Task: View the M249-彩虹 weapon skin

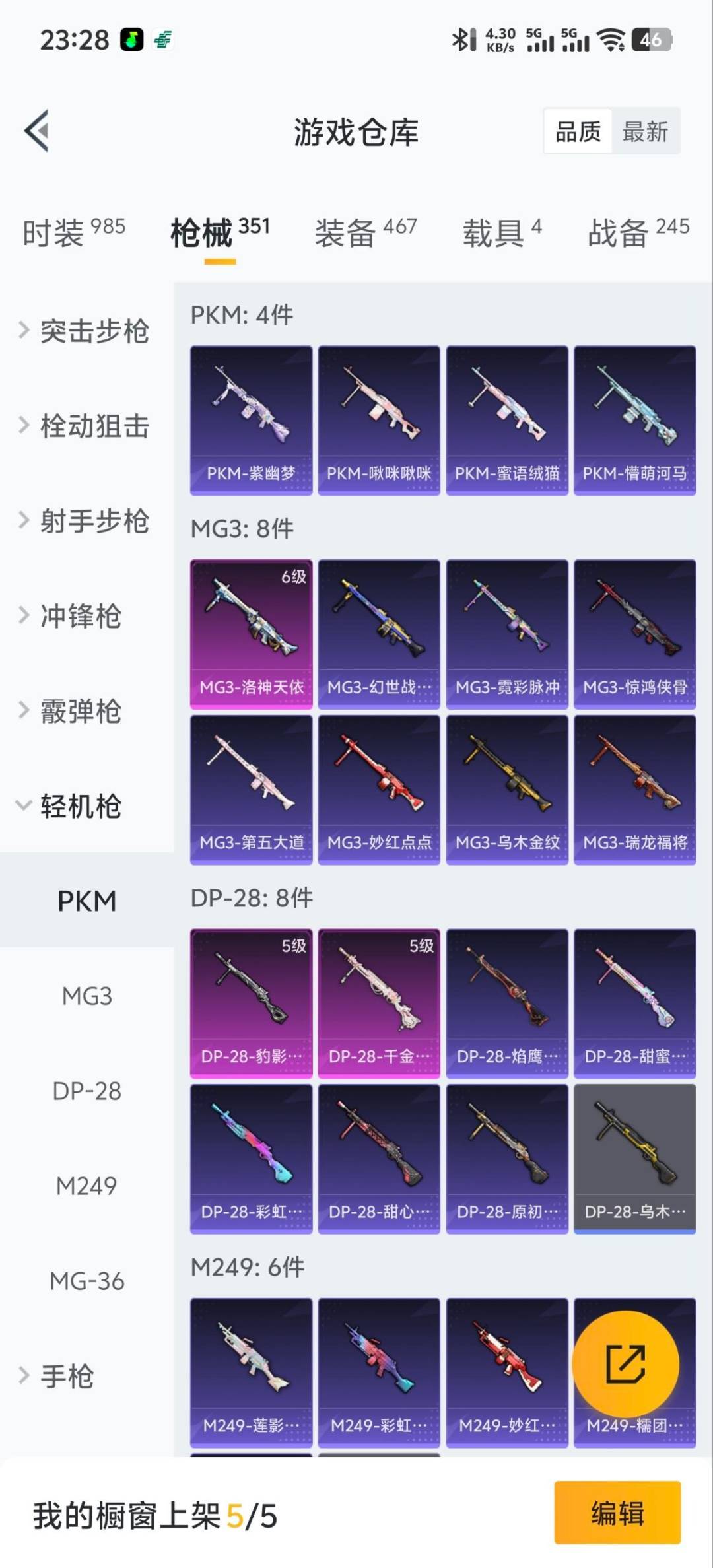Action: tap(378, 1367)
